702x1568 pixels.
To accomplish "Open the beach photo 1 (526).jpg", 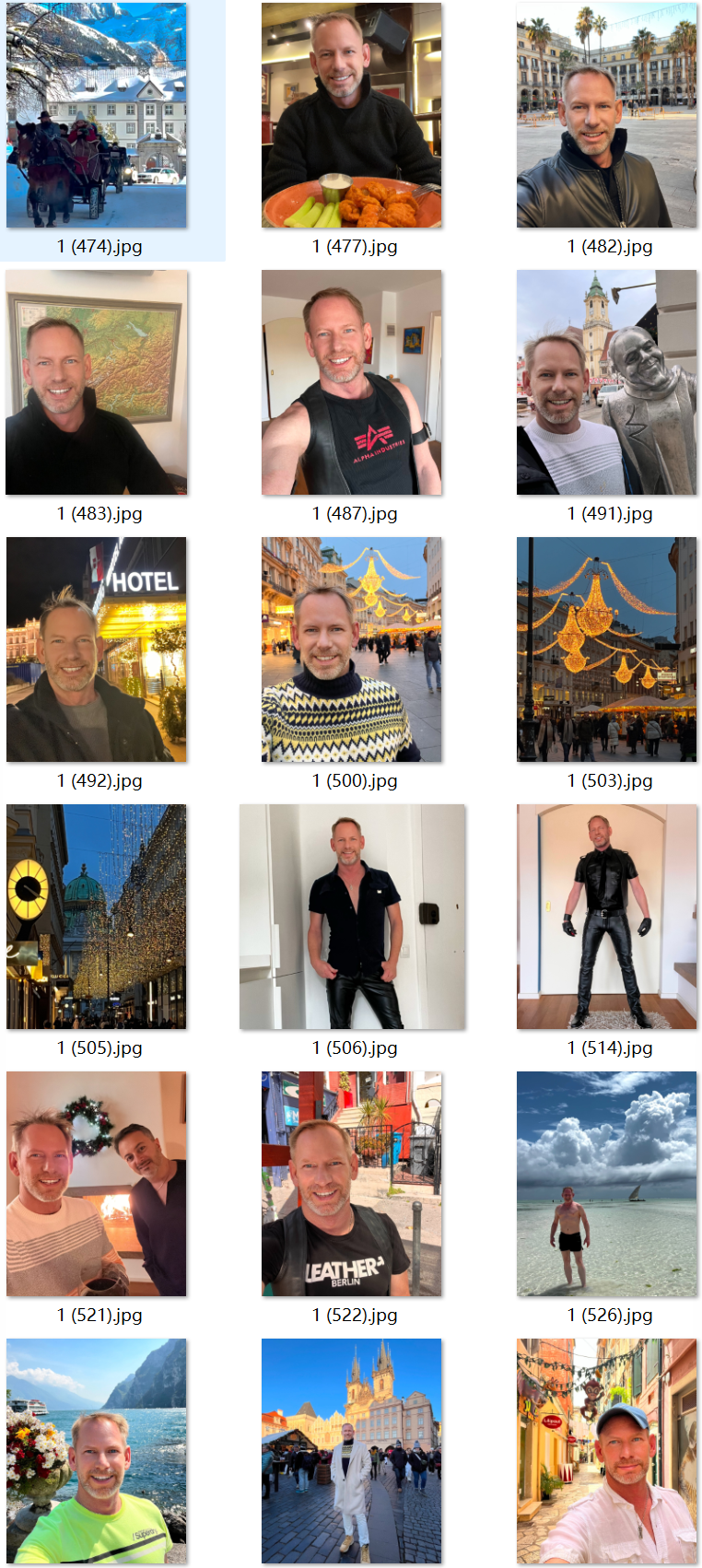I will 606,1184.
